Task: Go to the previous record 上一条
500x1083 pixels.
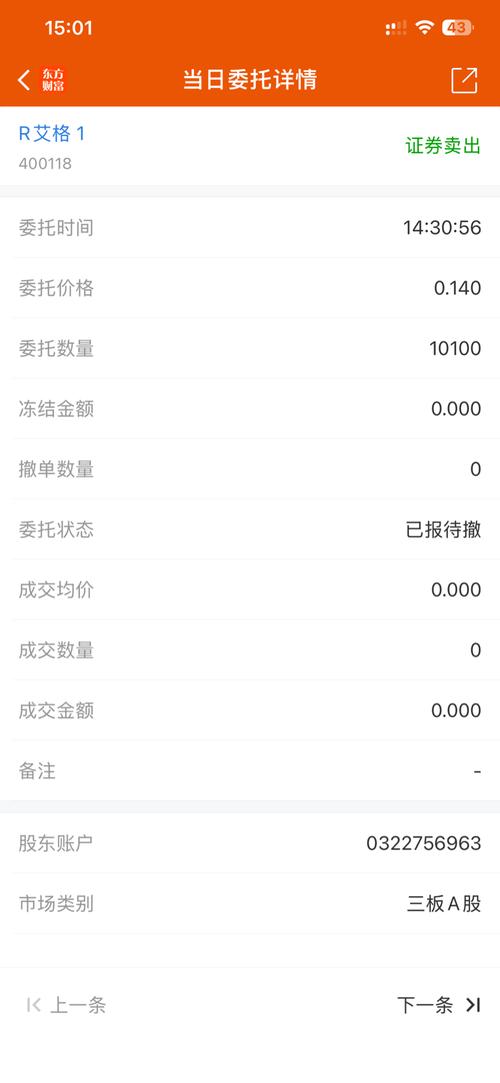Action: (x=66, y=1005)
